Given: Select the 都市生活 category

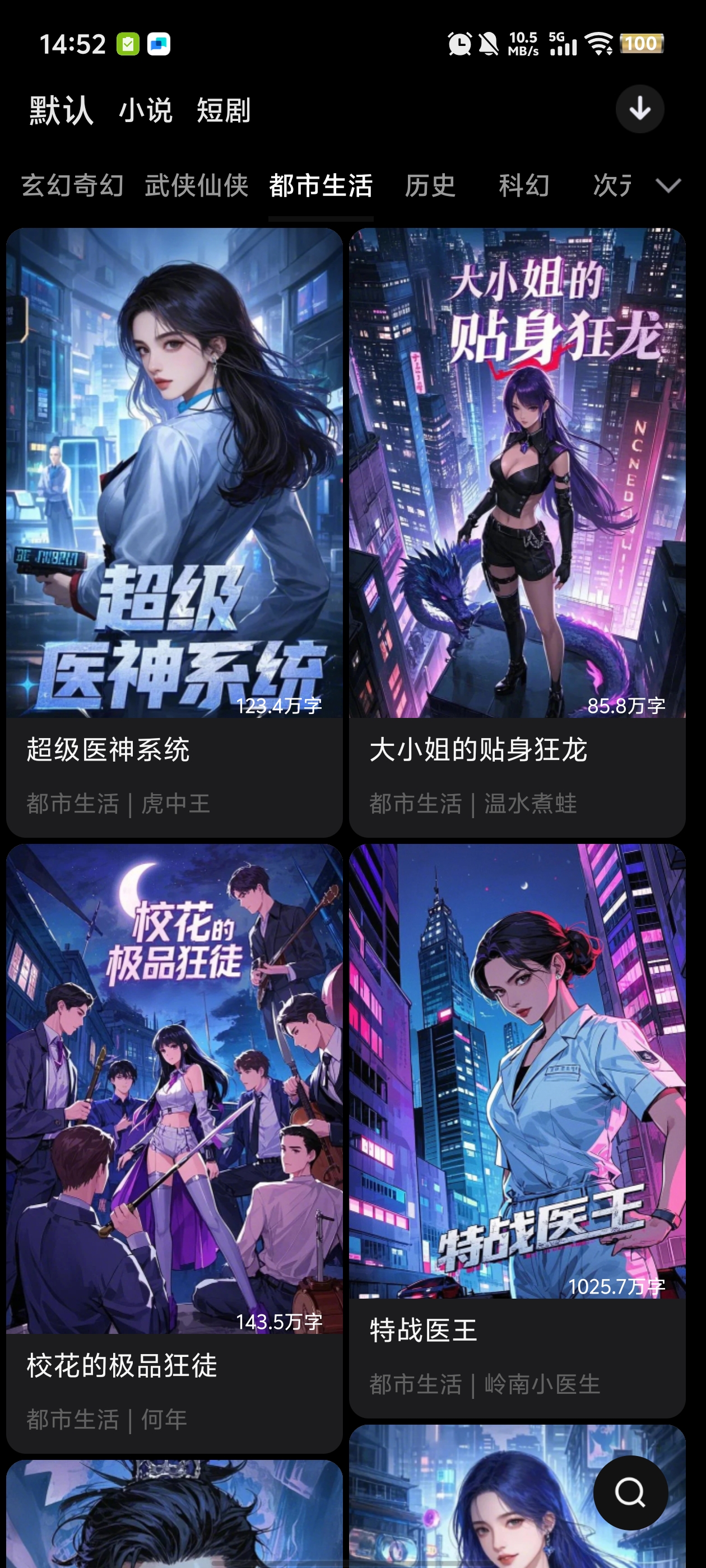Looking at the screenshot, I should (x=321, y=185).
